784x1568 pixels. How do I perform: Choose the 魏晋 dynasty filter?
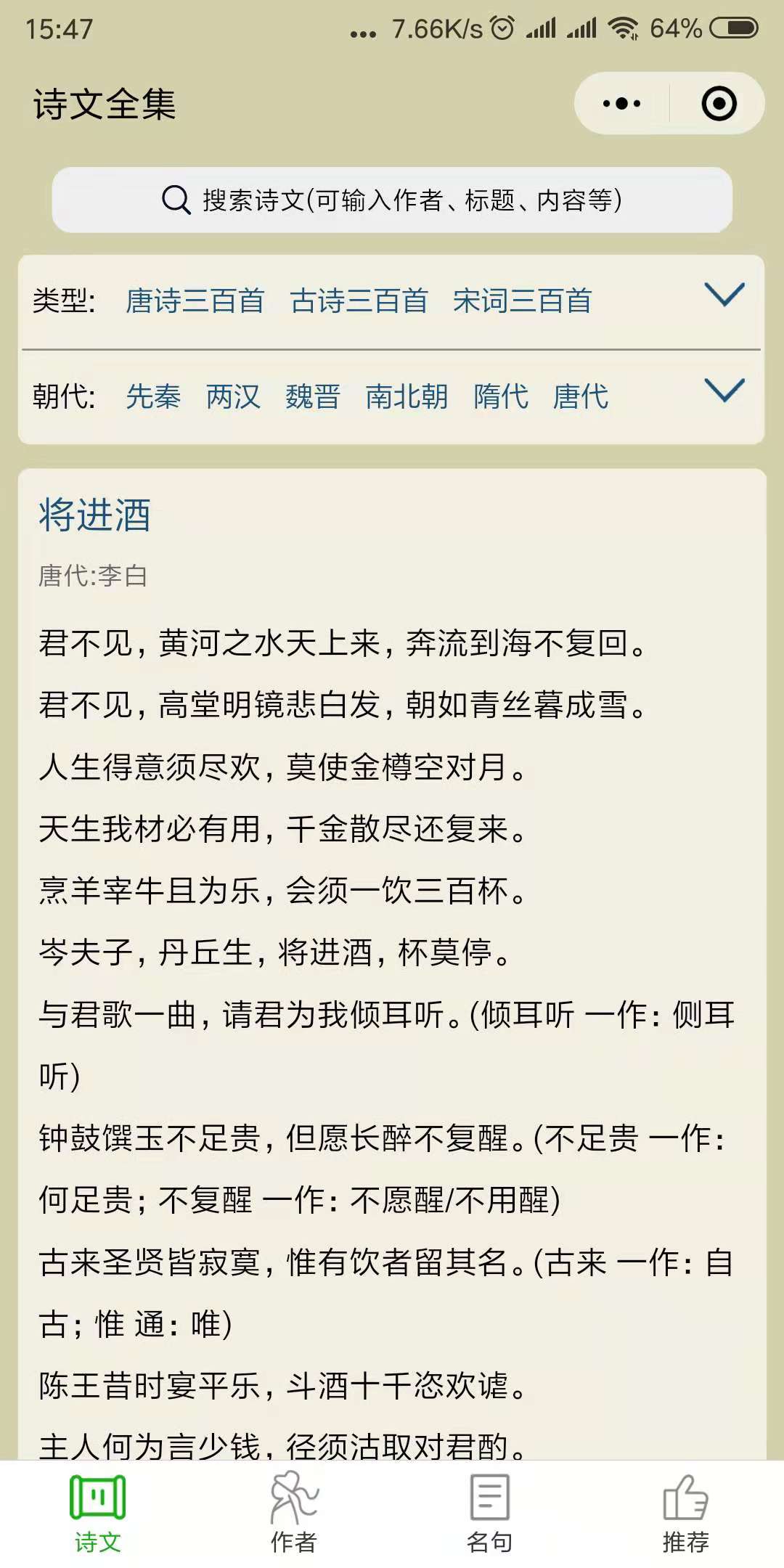(x=313, y=396)
